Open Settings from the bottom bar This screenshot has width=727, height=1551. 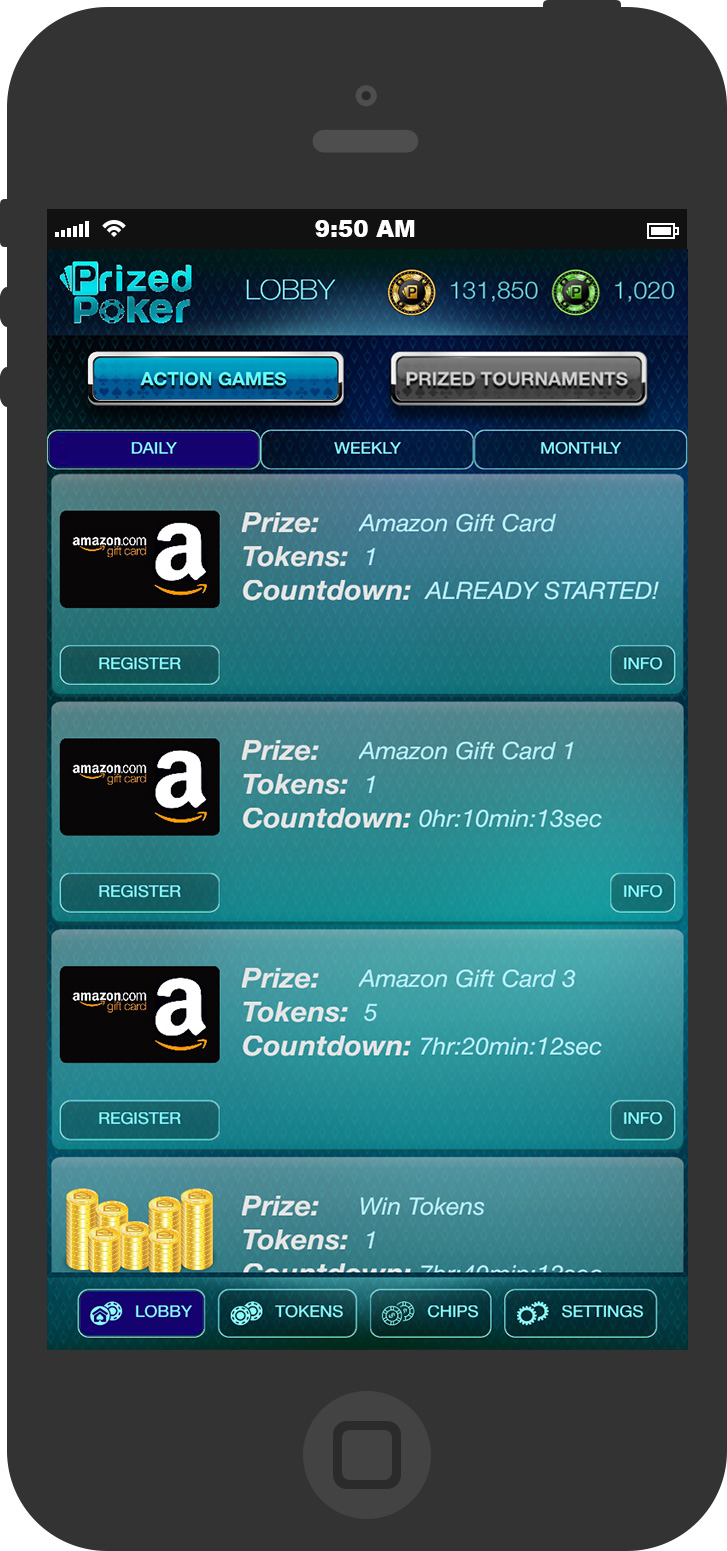tap(580, 1312)
